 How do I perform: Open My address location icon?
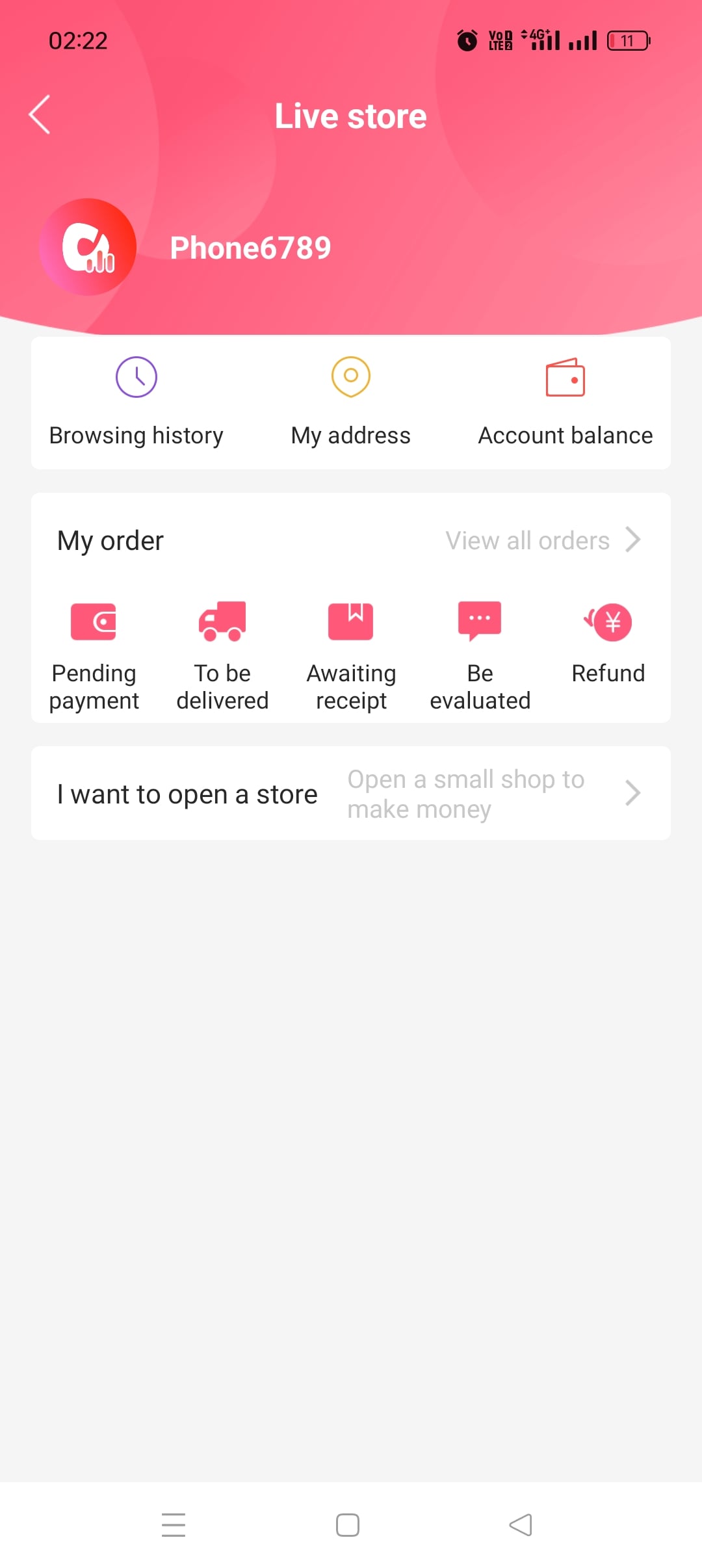tap(350, 377)
